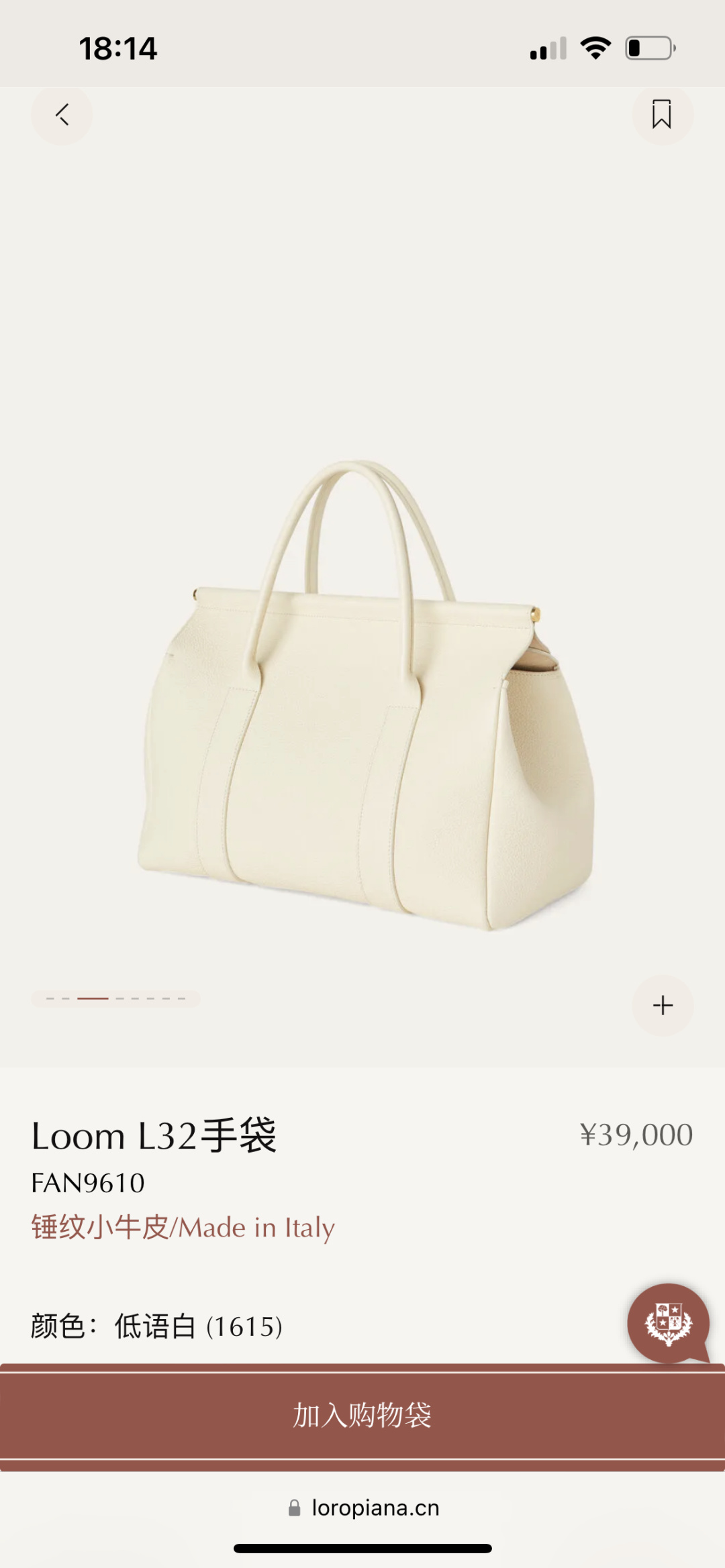
Task: Tap the loropiana.cn address bar
Action: point(363,1508)
